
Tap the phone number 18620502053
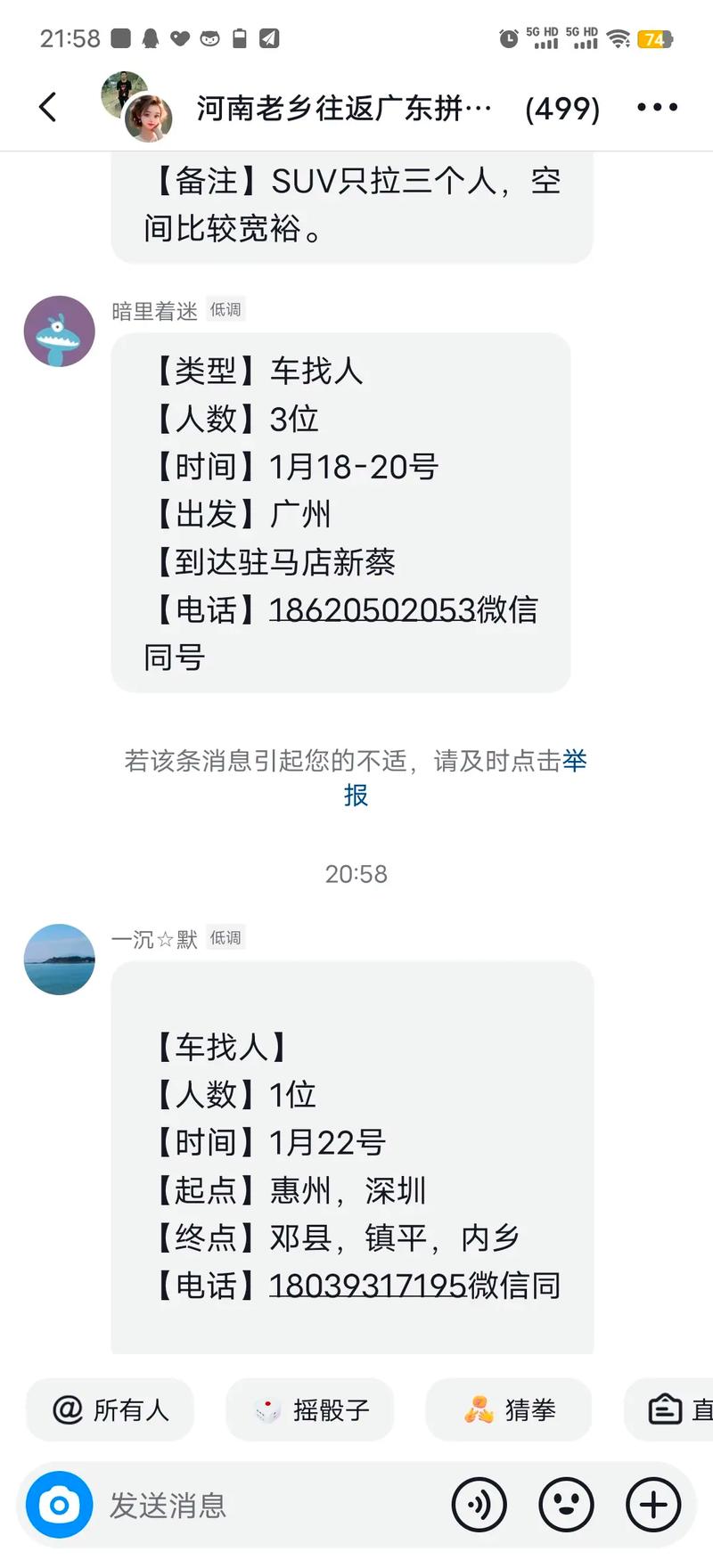372,610
